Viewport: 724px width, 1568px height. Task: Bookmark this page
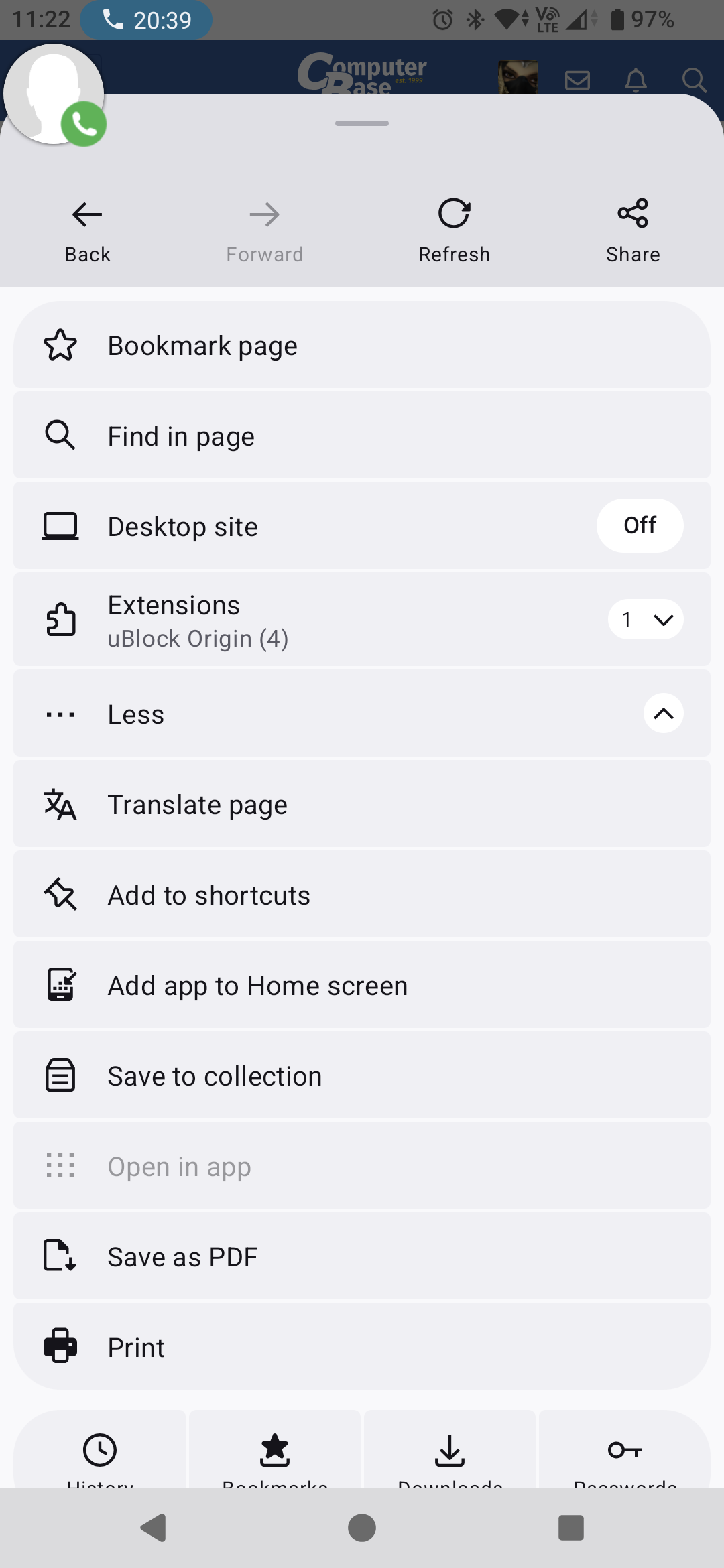coord(362,346)
